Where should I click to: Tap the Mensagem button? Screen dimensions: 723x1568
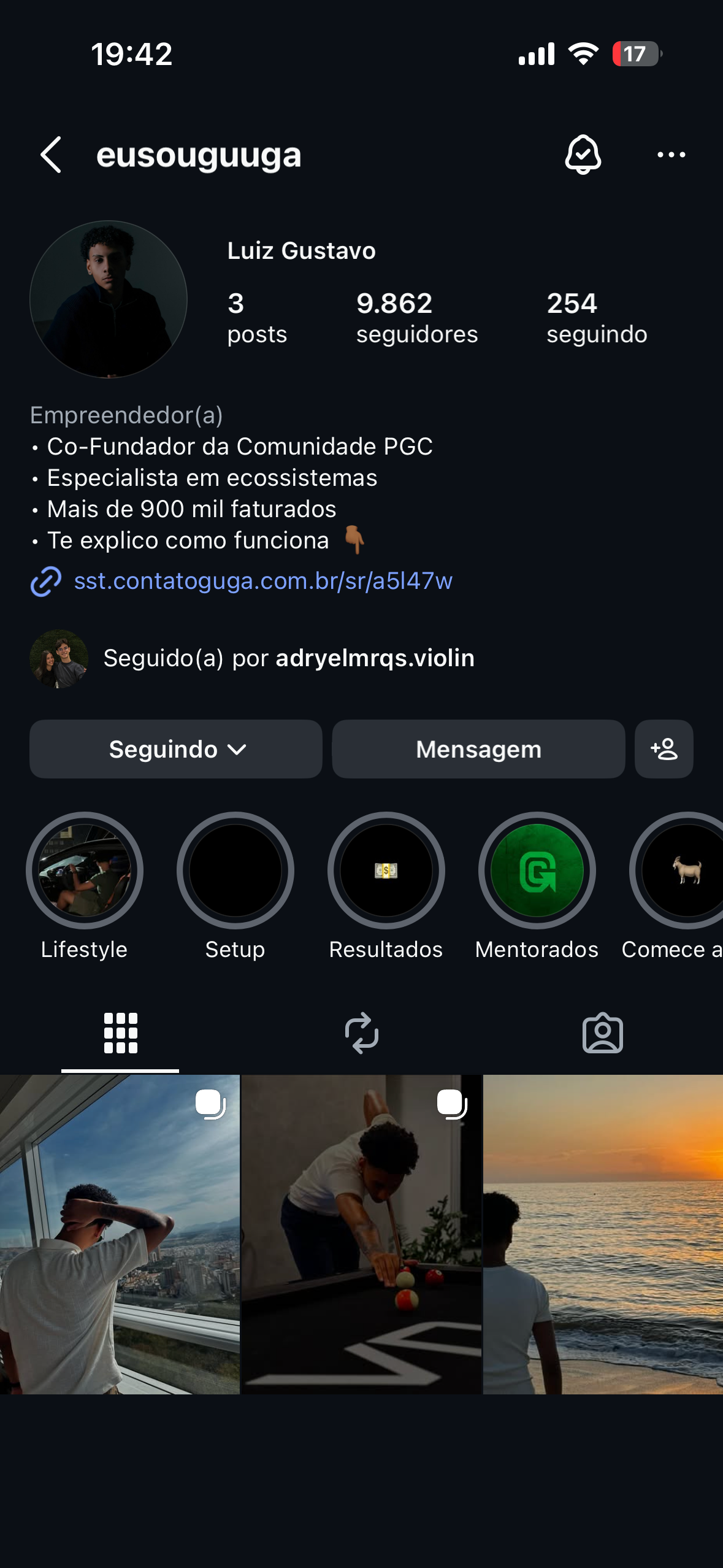point(478,749)
